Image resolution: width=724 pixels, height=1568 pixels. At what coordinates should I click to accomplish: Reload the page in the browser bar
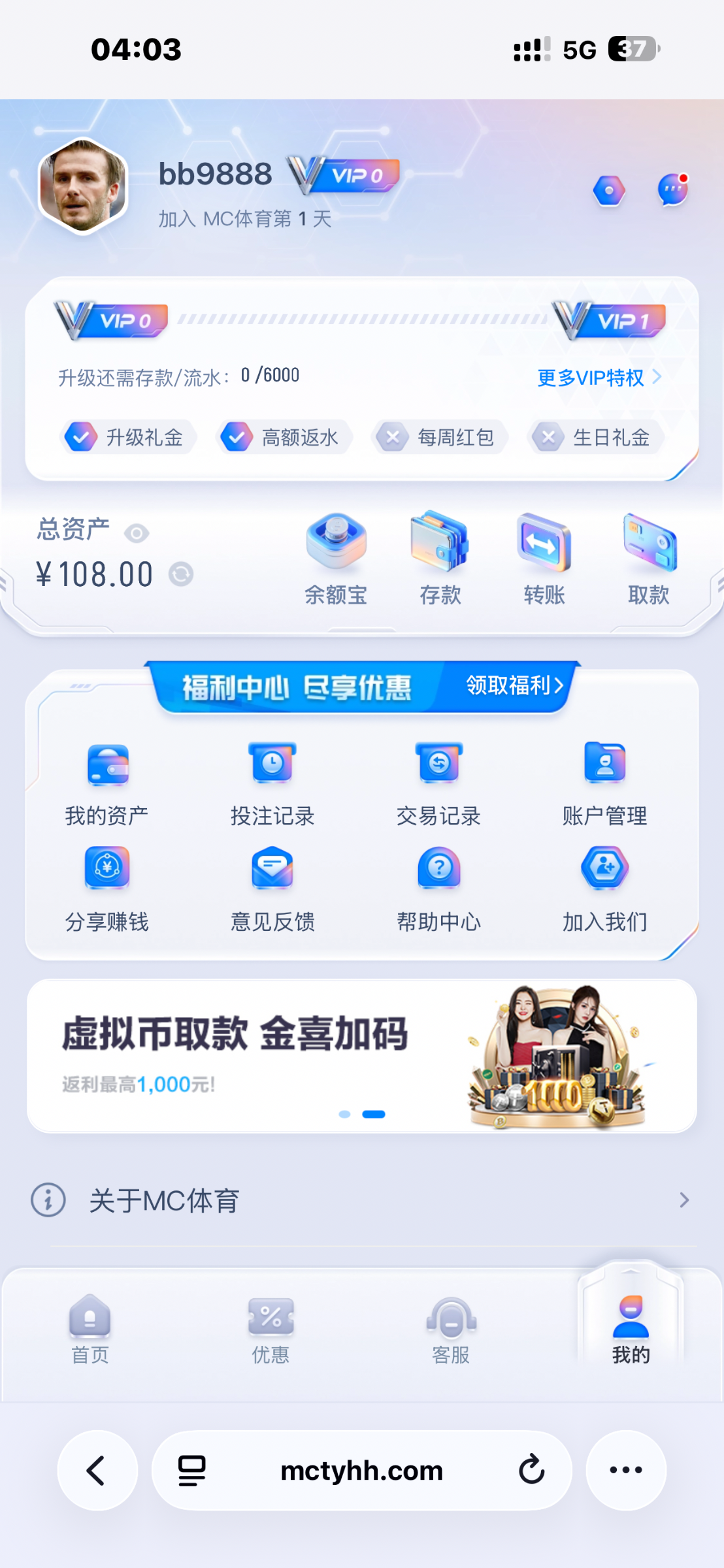531,1470
